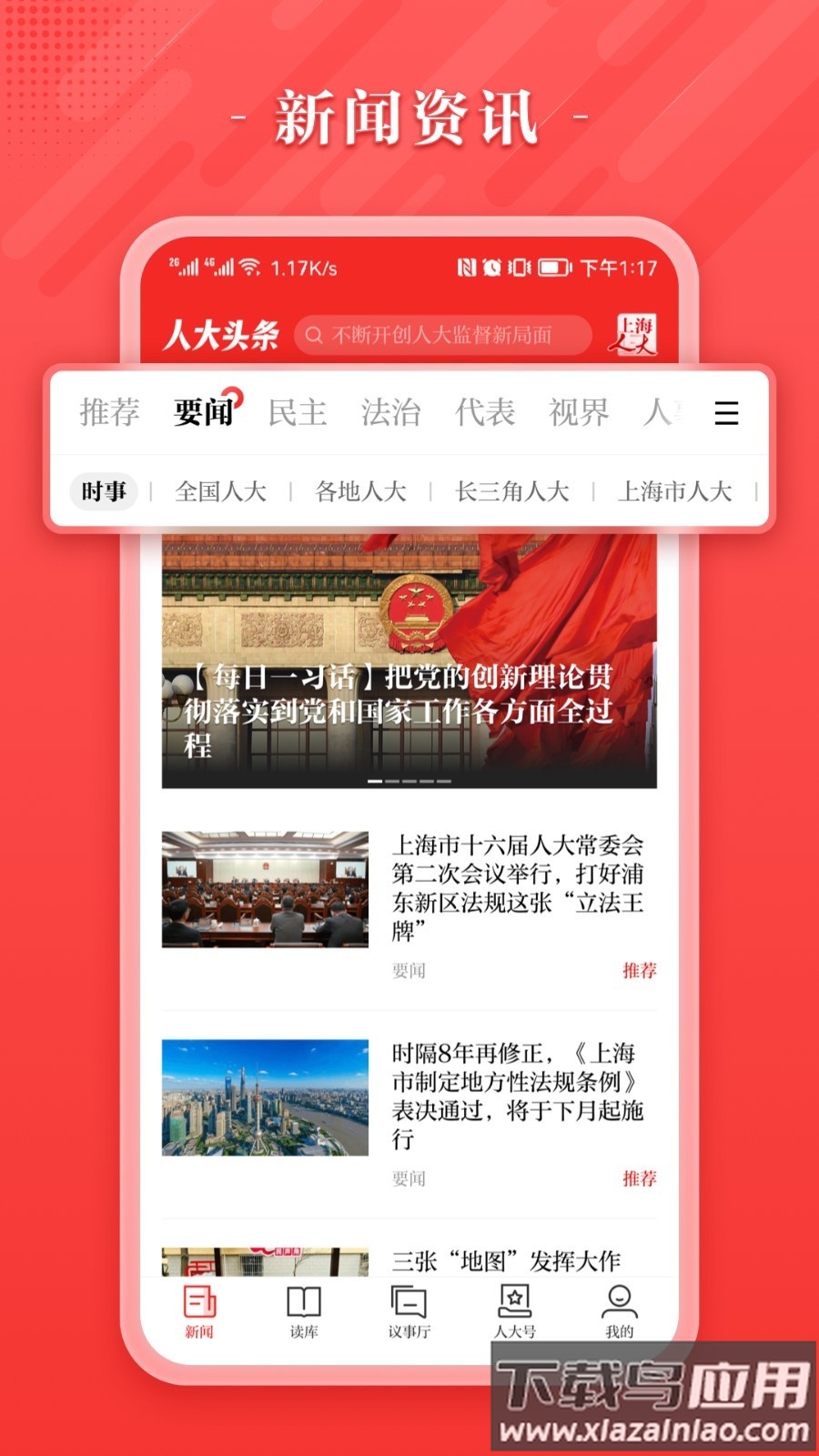Select the second carousel indicator dot

(393, 780)
